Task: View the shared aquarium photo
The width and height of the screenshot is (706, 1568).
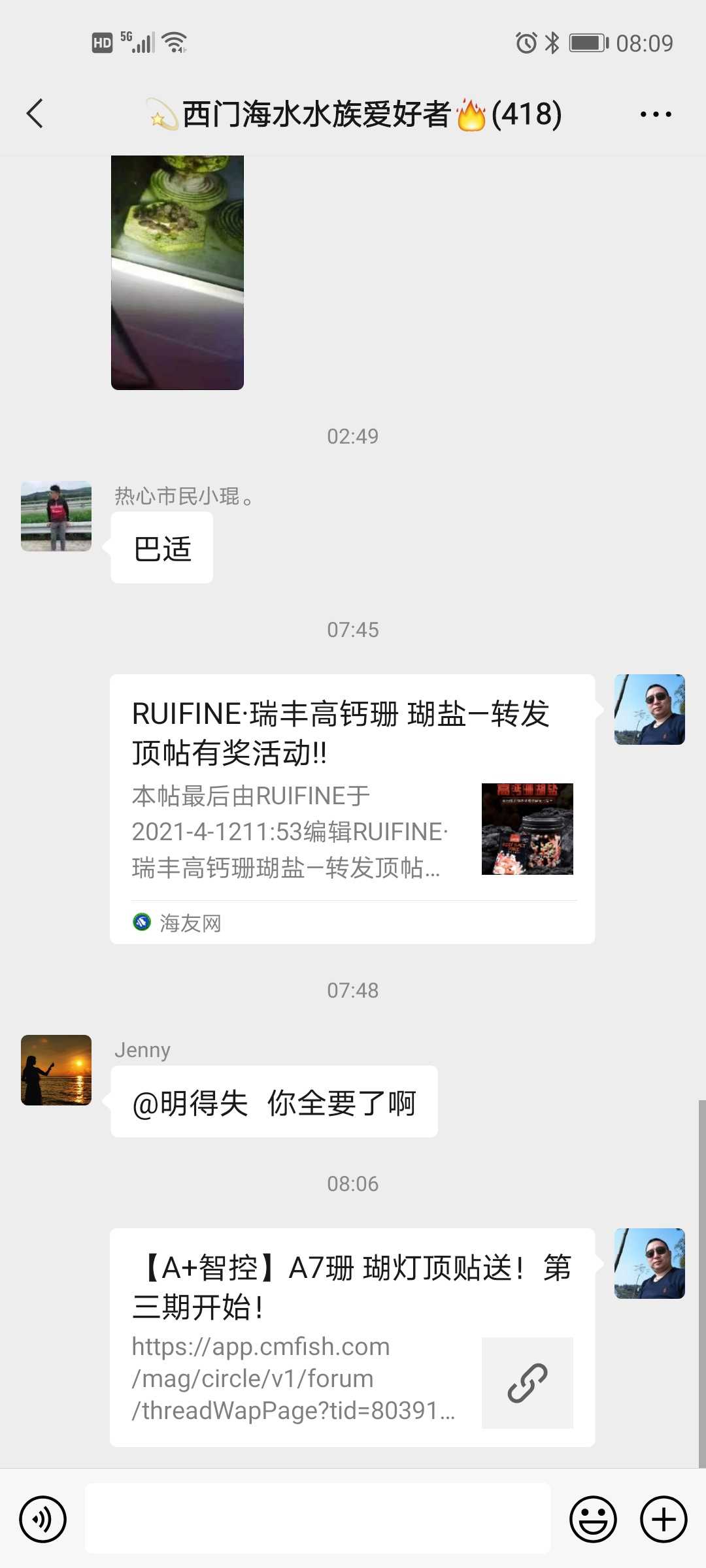Action: coord(177,272)
